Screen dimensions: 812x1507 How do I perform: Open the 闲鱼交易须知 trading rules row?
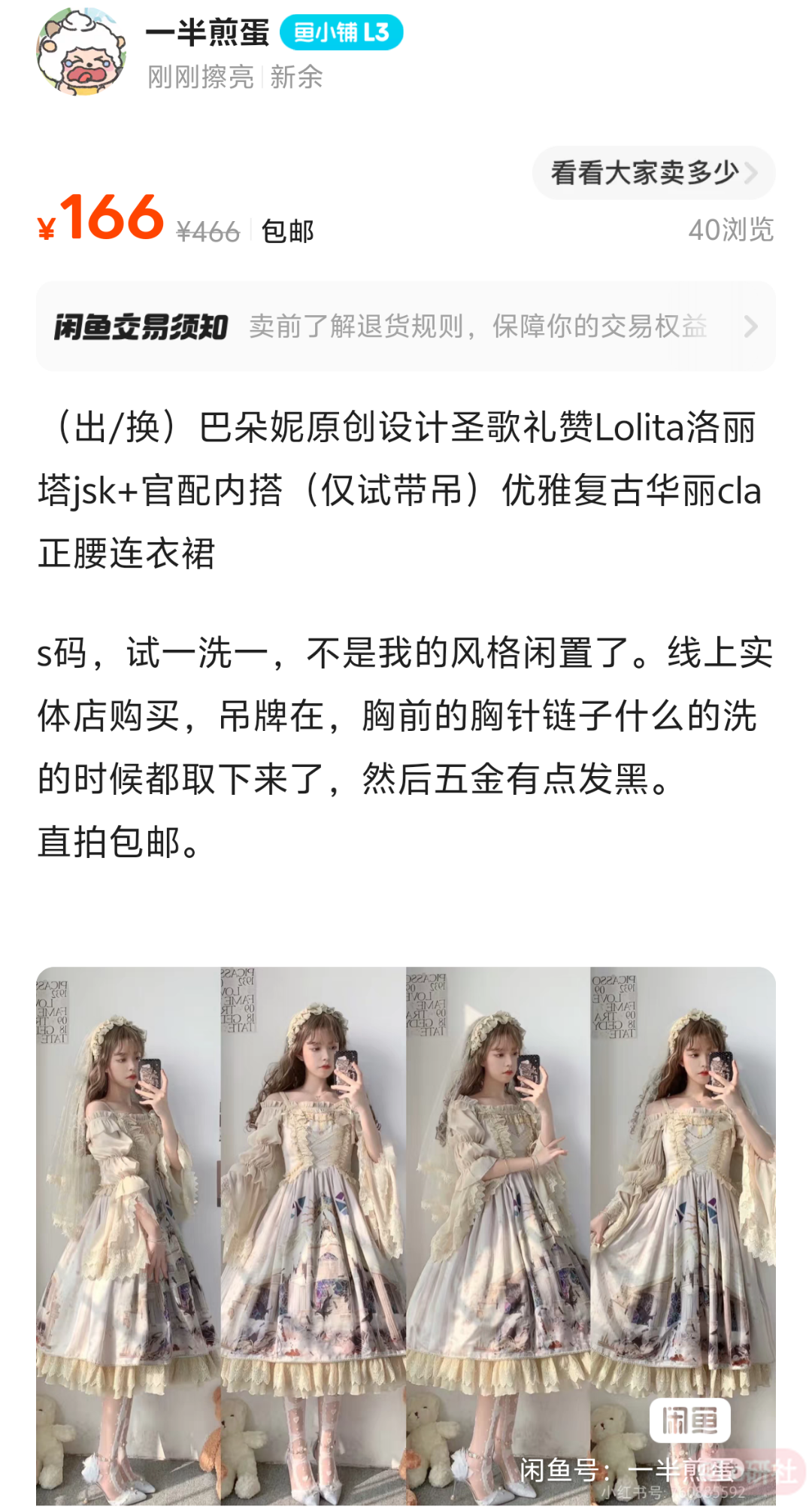(x=406, y=326)
